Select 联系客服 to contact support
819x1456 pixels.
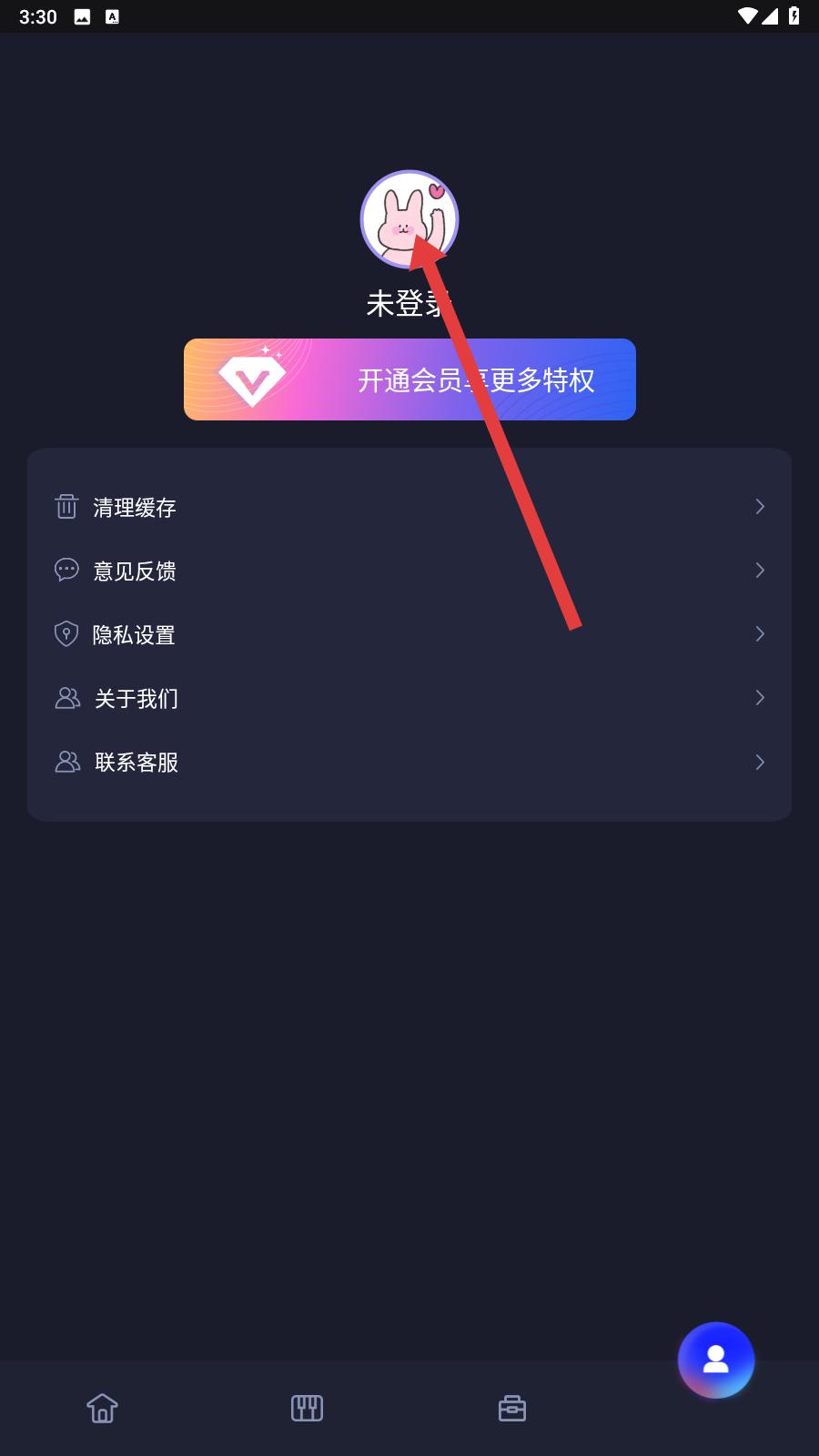point(409,762)
